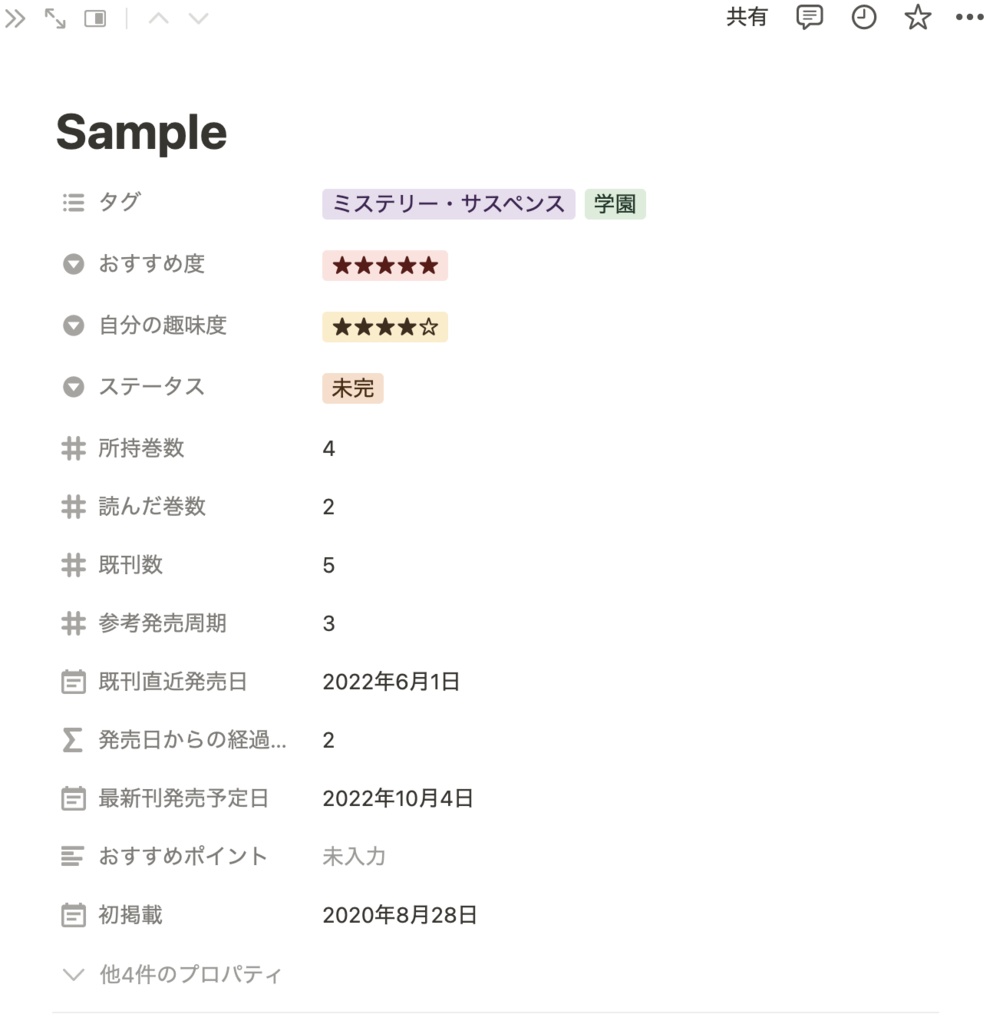Screen dimensions: 993x1024
Task: Tap the 共有 share button
Action: tap(746, 18)
